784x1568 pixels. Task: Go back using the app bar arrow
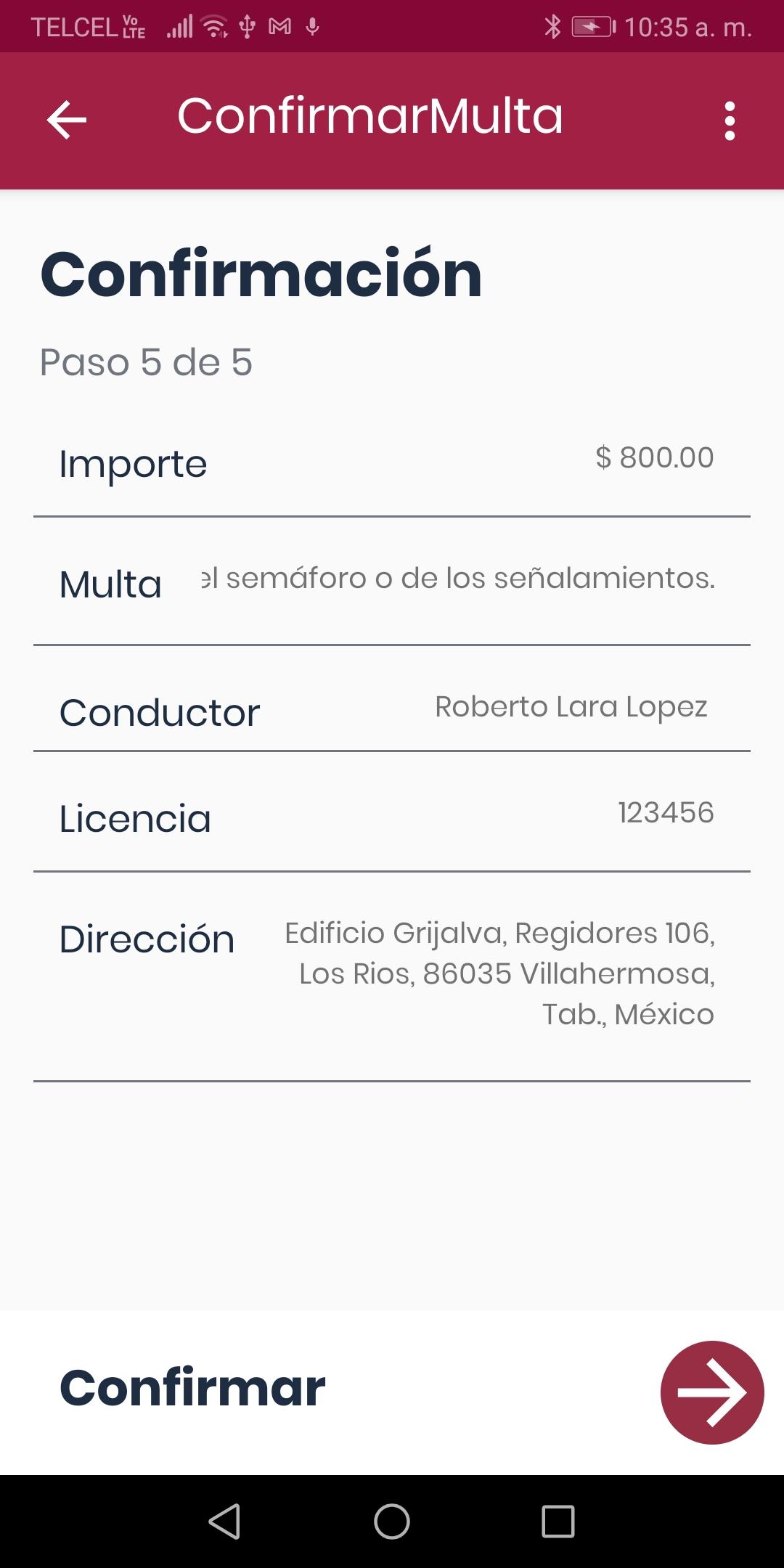(67, 120)
